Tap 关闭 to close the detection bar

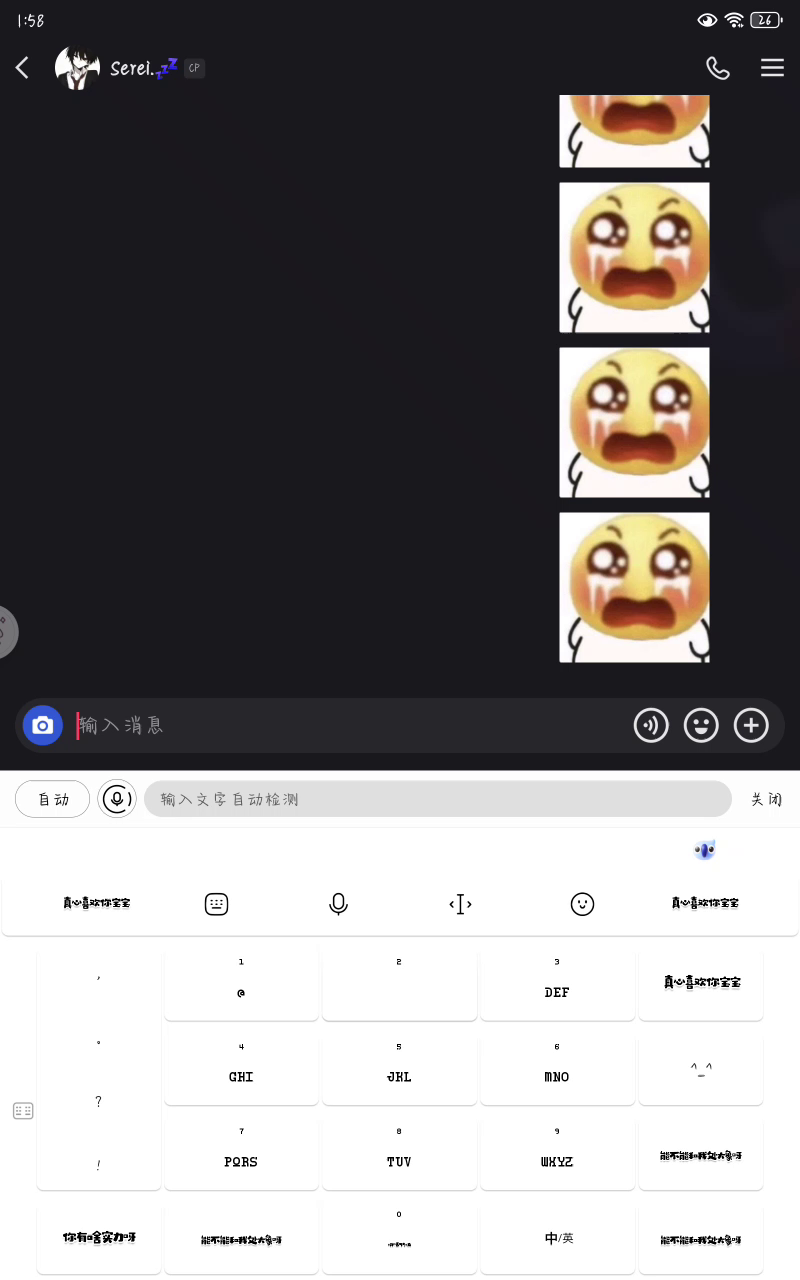(x=767, y=799)
